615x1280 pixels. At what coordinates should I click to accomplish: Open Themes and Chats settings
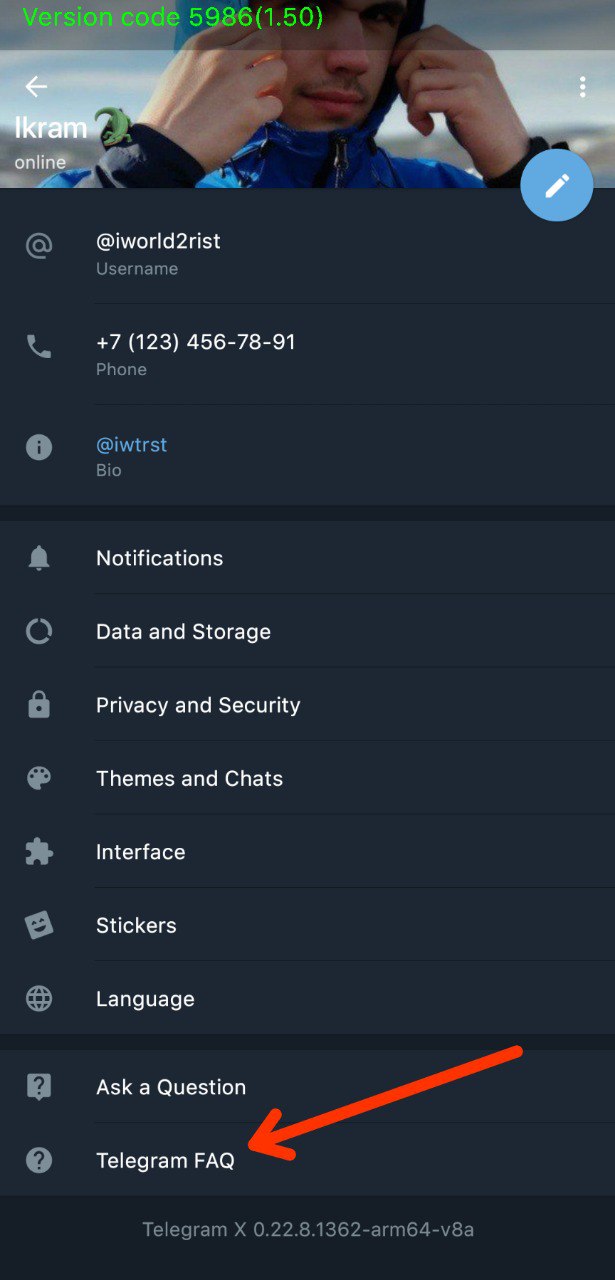click(307, 778)
